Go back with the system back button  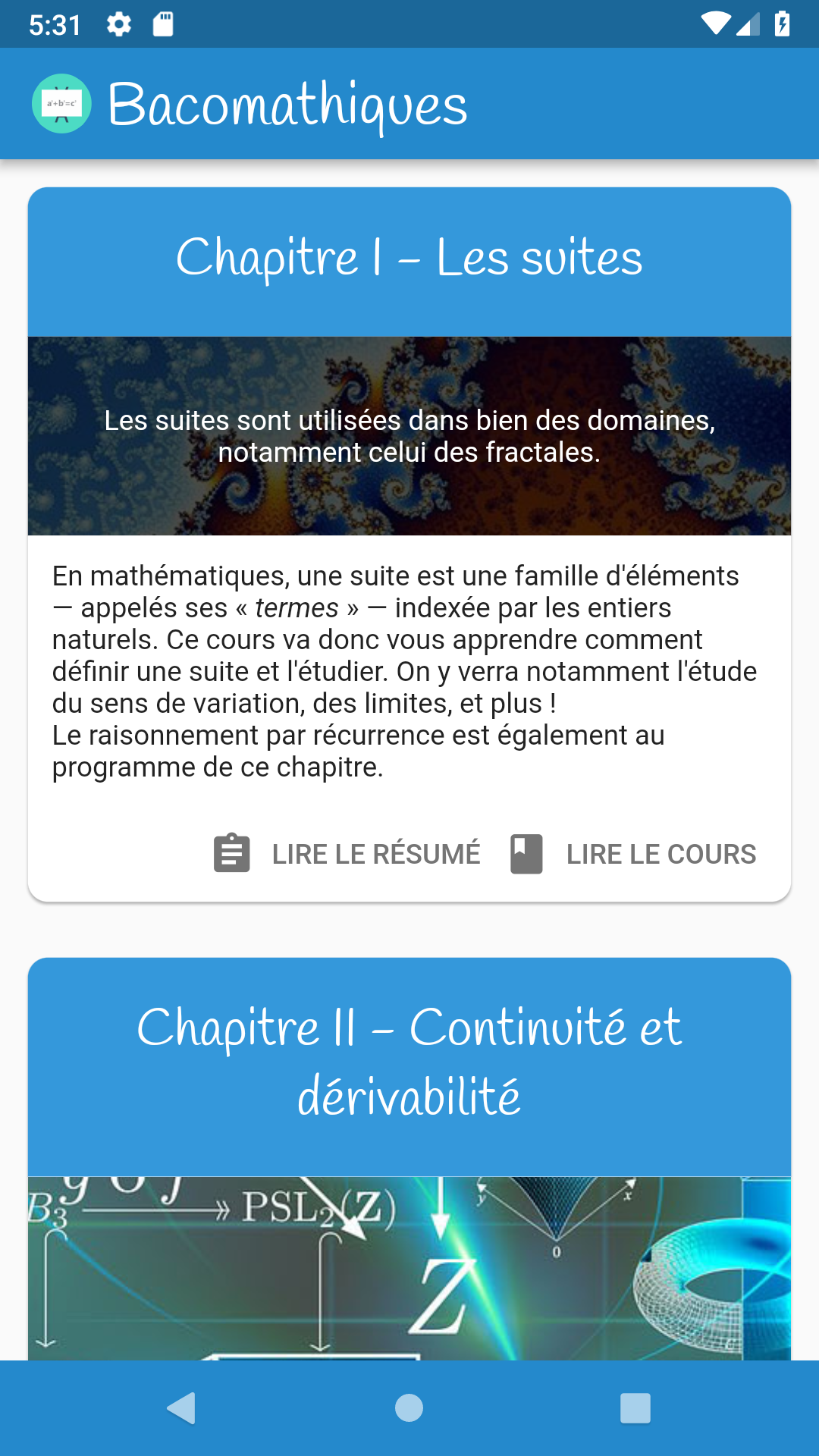tap(181, 1408)
